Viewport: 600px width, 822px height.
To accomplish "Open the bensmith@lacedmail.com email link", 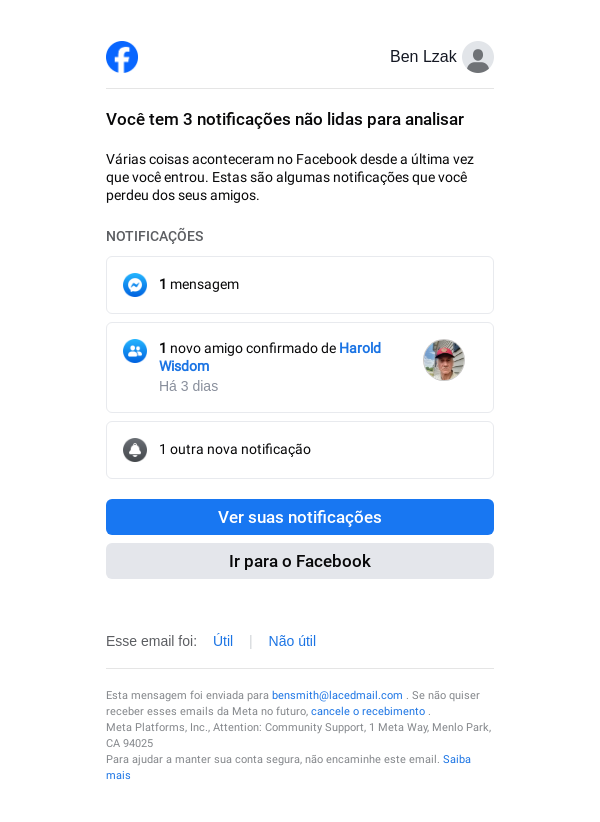I will pos(337,695).
